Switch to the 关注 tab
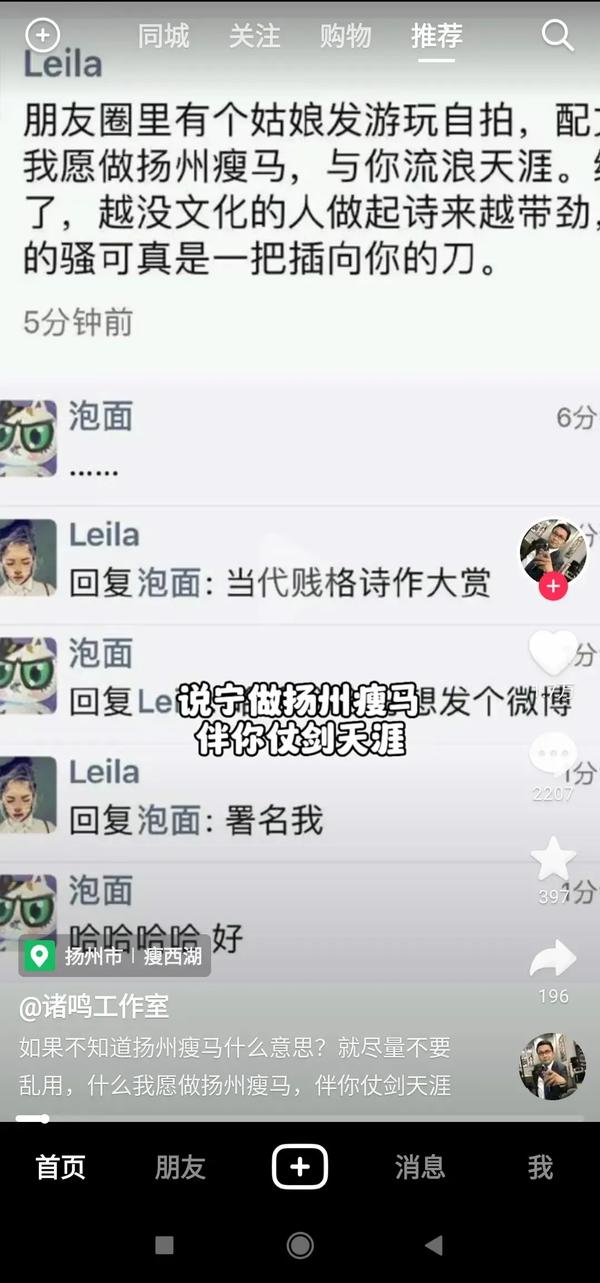The height and width of the screenshot is (1283, 600). coord(254,36)
